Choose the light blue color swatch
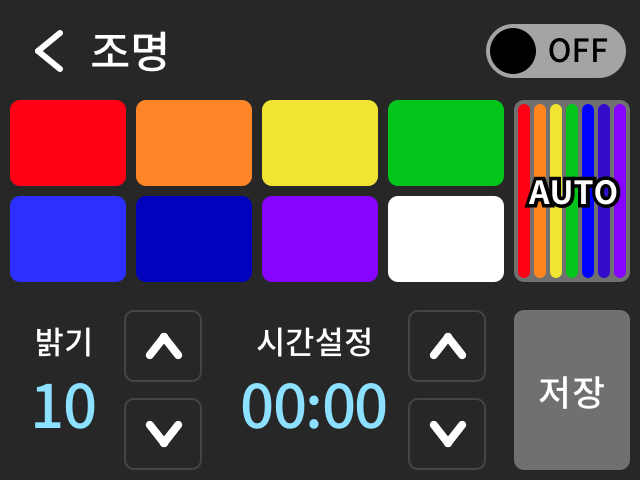Image resolution: width=640 pixels, height=480 pixels. pyautogui.click(x=68, y=239)
